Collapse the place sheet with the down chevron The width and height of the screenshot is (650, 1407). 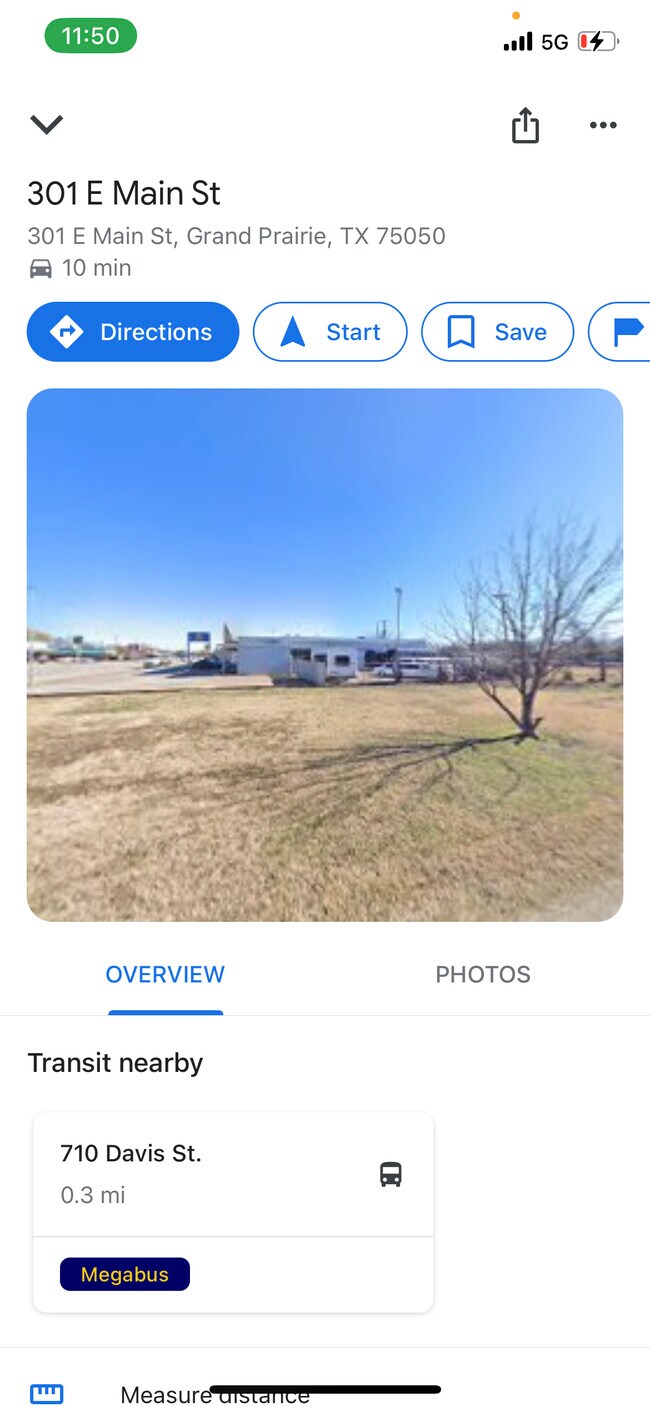pyautogui.click(x=46, y=125)
